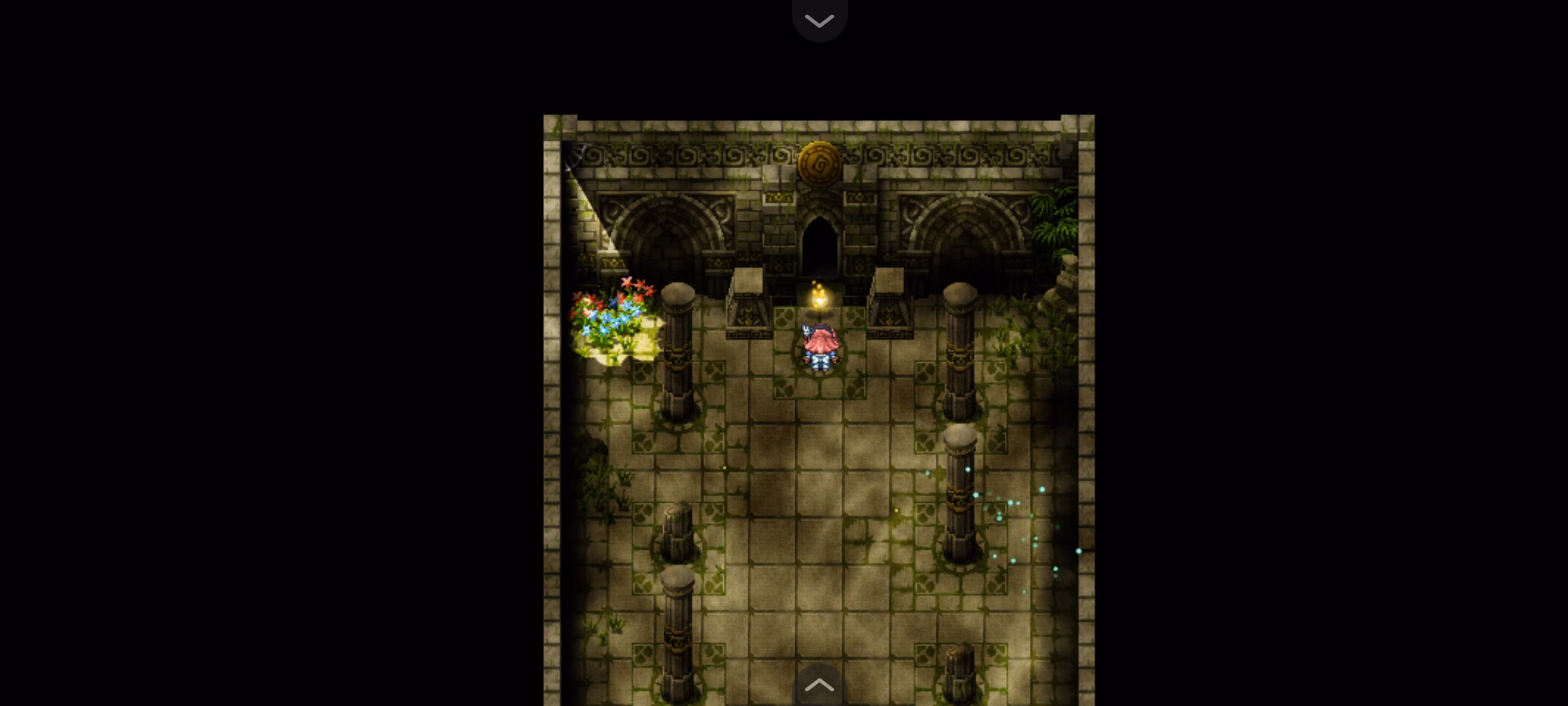Expand the top pull-down chevron panel
Image resolution: width=1568 pixels, height=706 pixels.
pyautogui.click(x=819, y=20)
